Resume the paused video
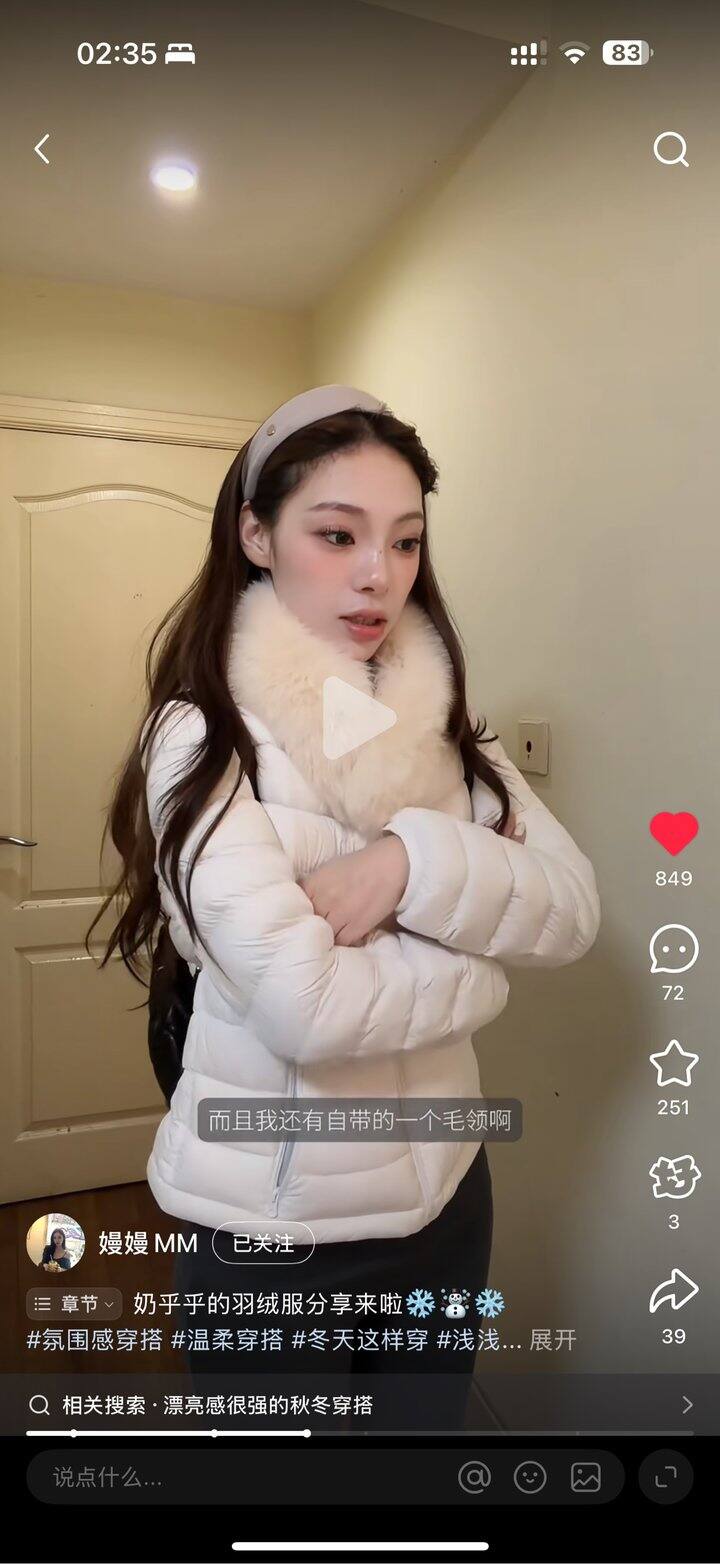This screenshot has width=720, height=1564. tap(359, 718)
